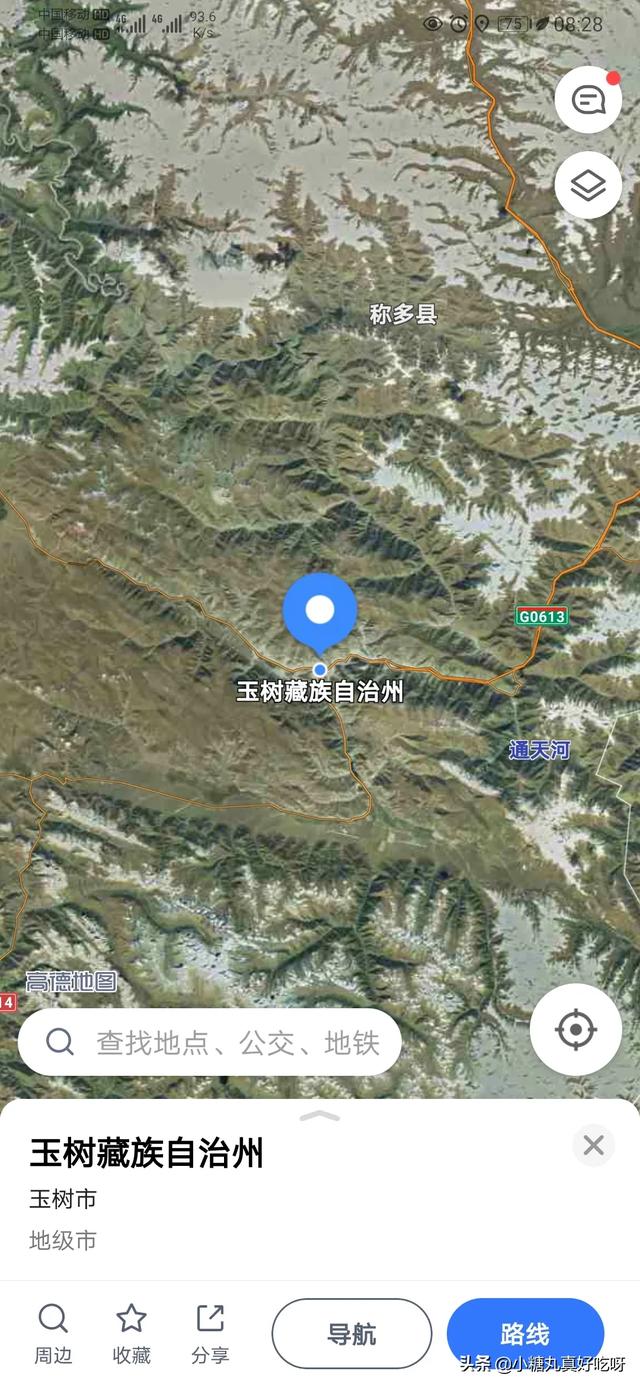Show 路线 route to 玉树藏族自治州

(525, 1333)
